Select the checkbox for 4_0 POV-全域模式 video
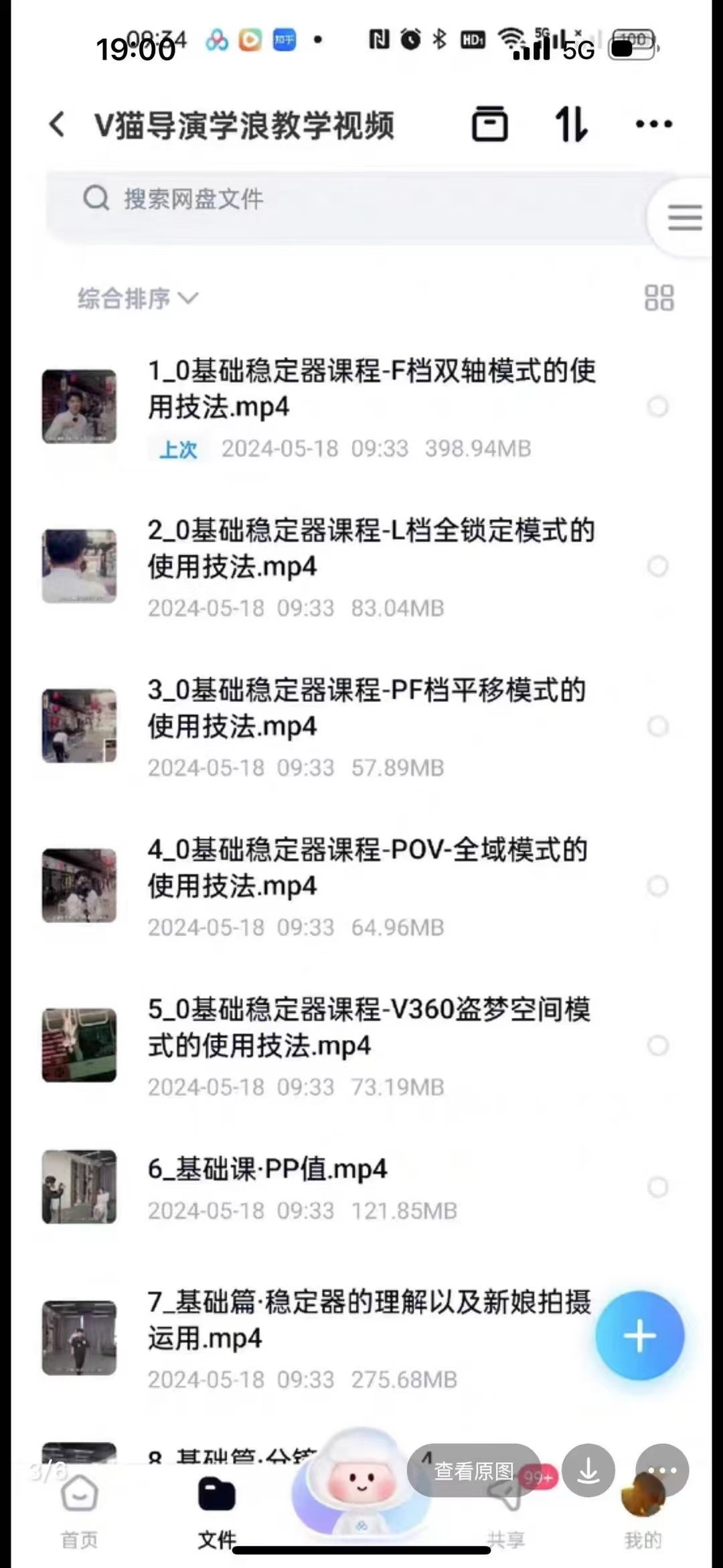Image resolution: width=723 pixels, height=1568 pixels. coord(657,886)
